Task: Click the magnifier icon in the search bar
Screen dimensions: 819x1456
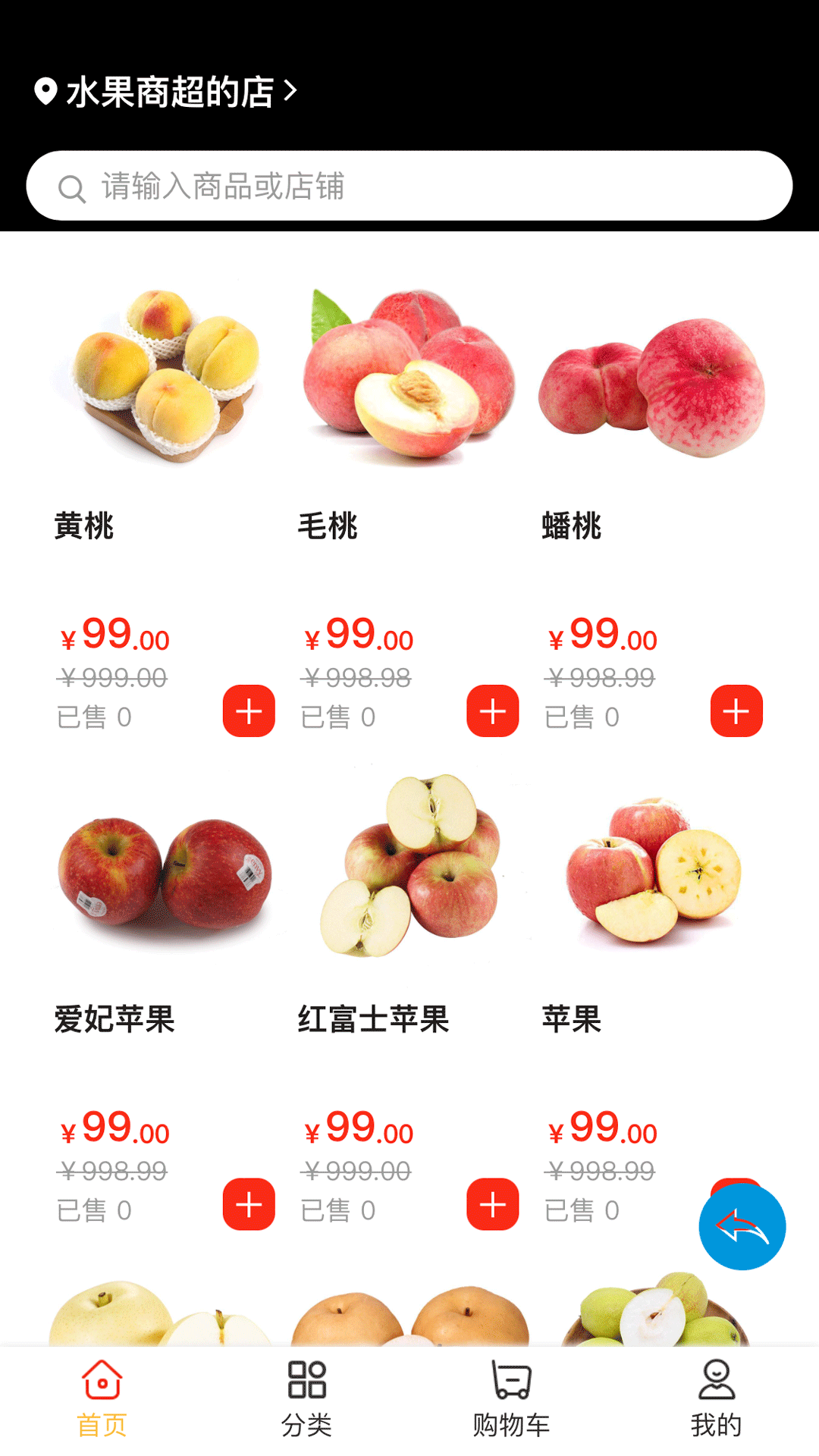Action: (72, 186)
